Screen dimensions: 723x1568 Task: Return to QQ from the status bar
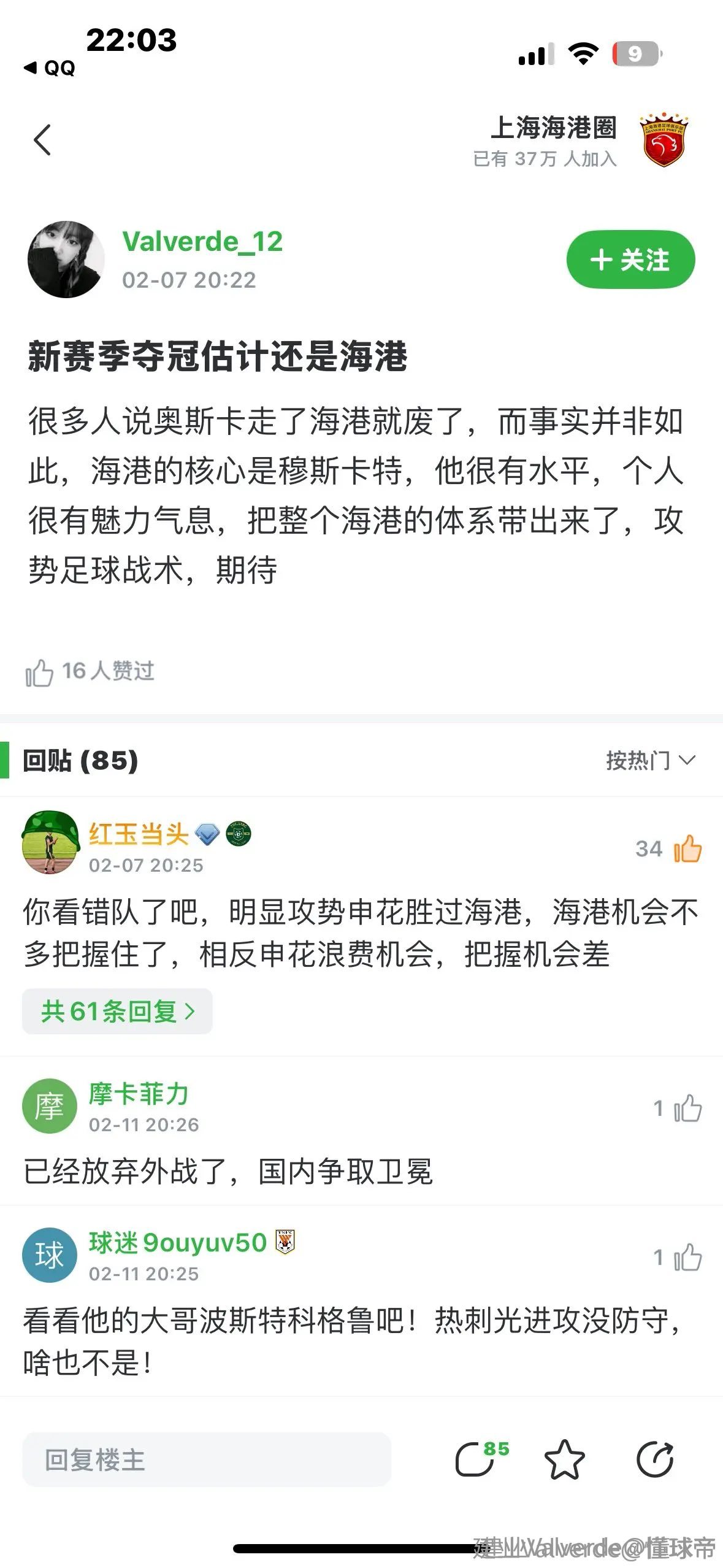coord(50,67)
